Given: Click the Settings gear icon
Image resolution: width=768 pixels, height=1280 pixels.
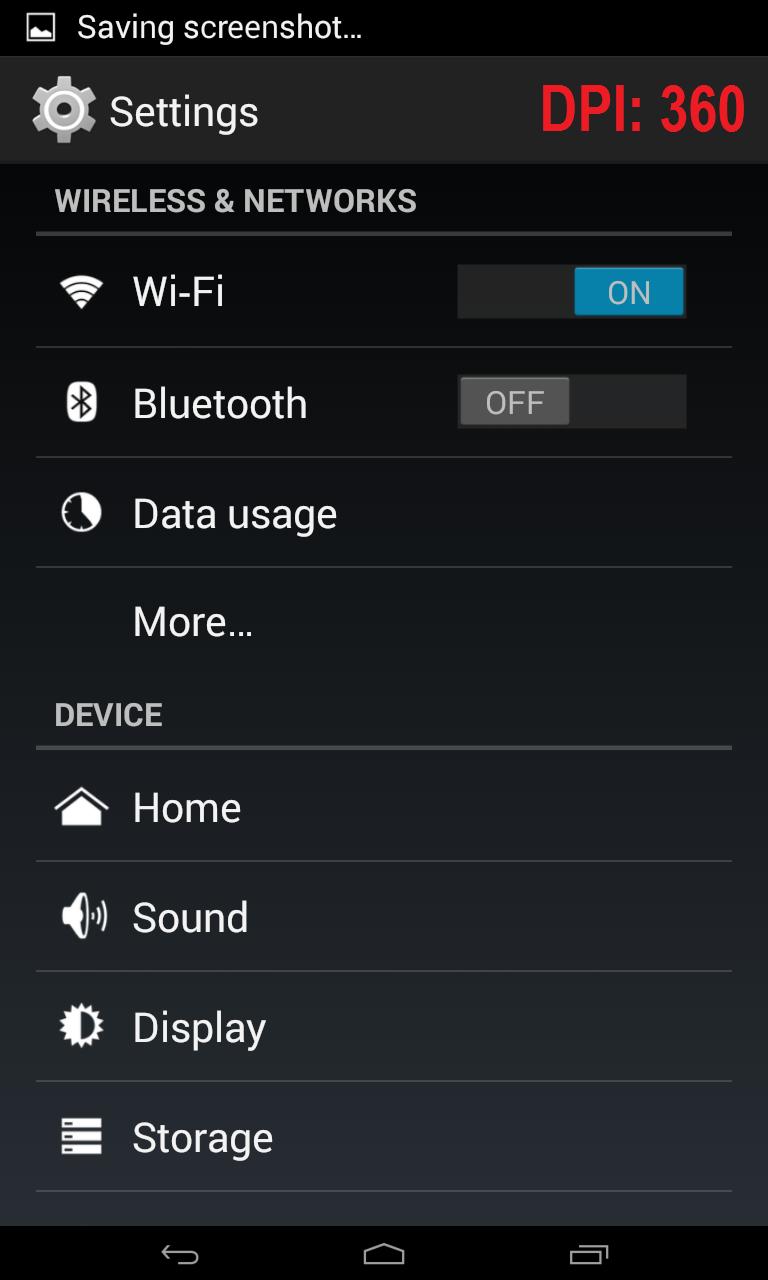Looking at the screenshot, I should [62, 110].
